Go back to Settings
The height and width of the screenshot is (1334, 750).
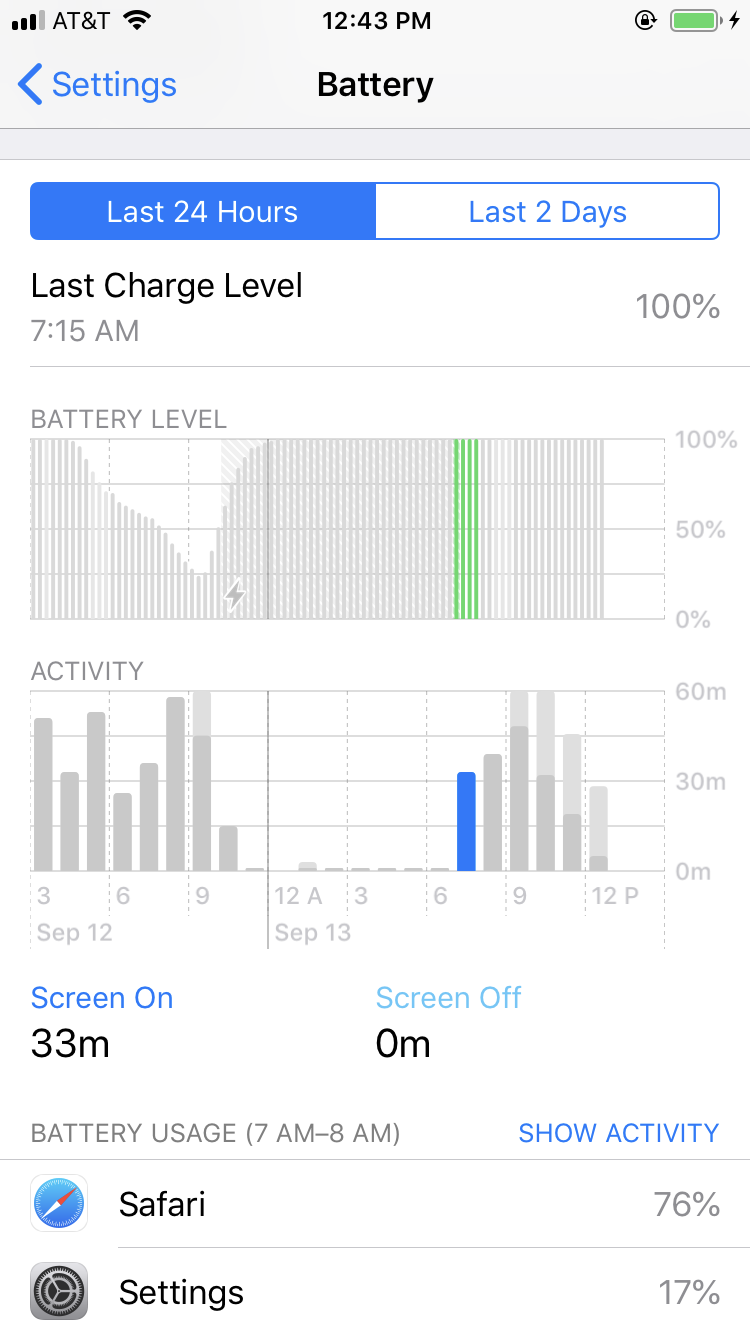(98, 85)
